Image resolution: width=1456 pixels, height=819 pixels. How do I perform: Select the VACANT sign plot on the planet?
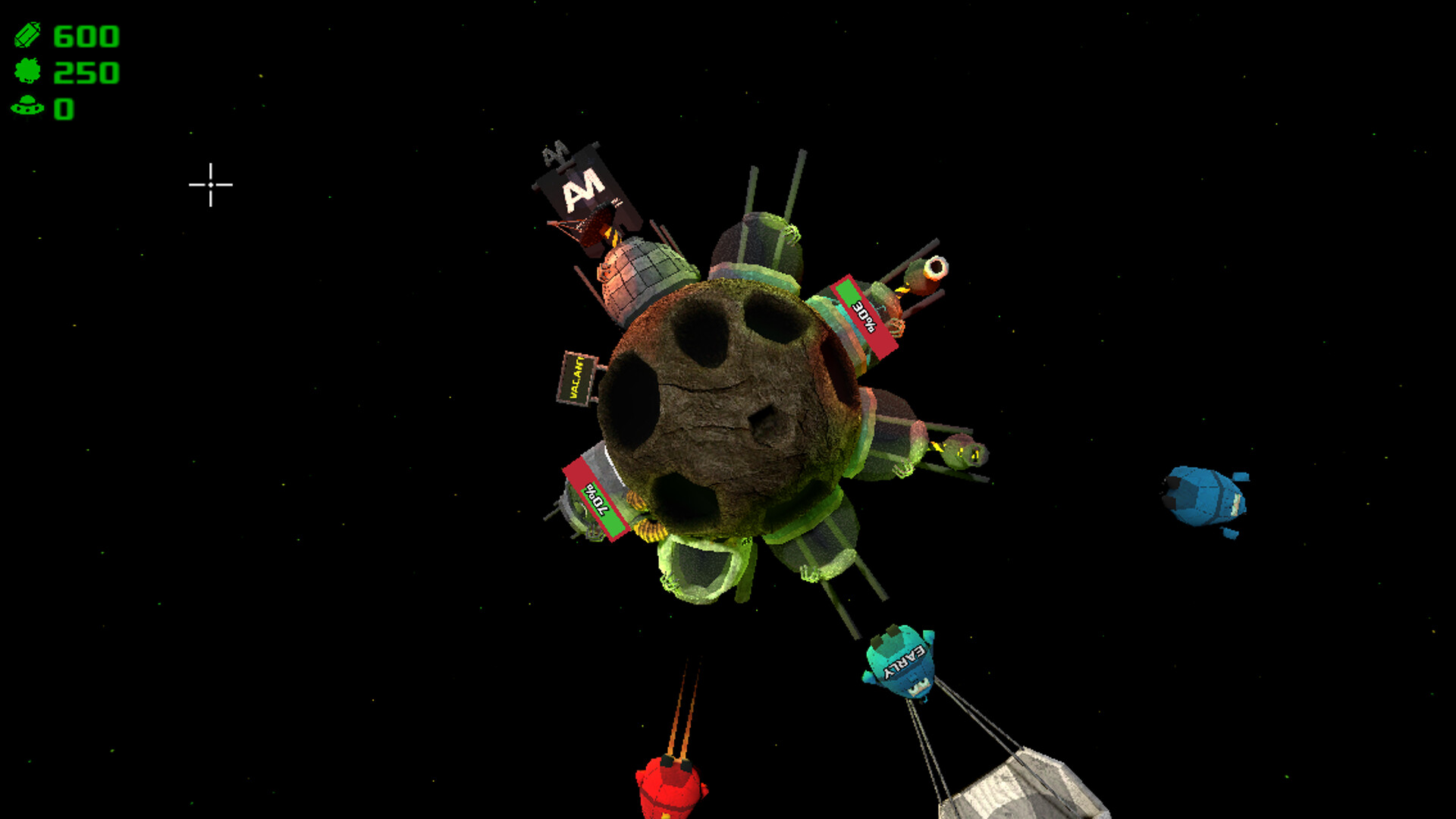pyautogui.click(x=577, y=378)
